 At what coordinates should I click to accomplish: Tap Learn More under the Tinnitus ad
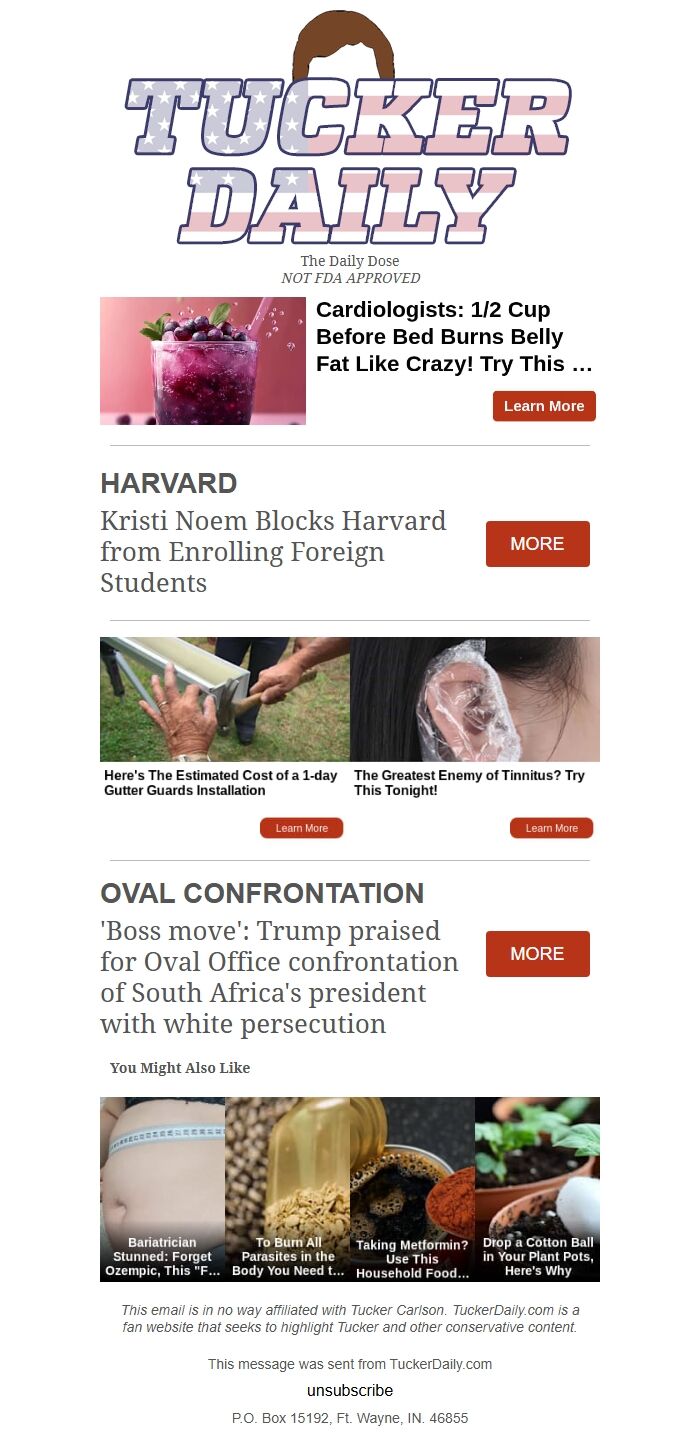point(551,828)
